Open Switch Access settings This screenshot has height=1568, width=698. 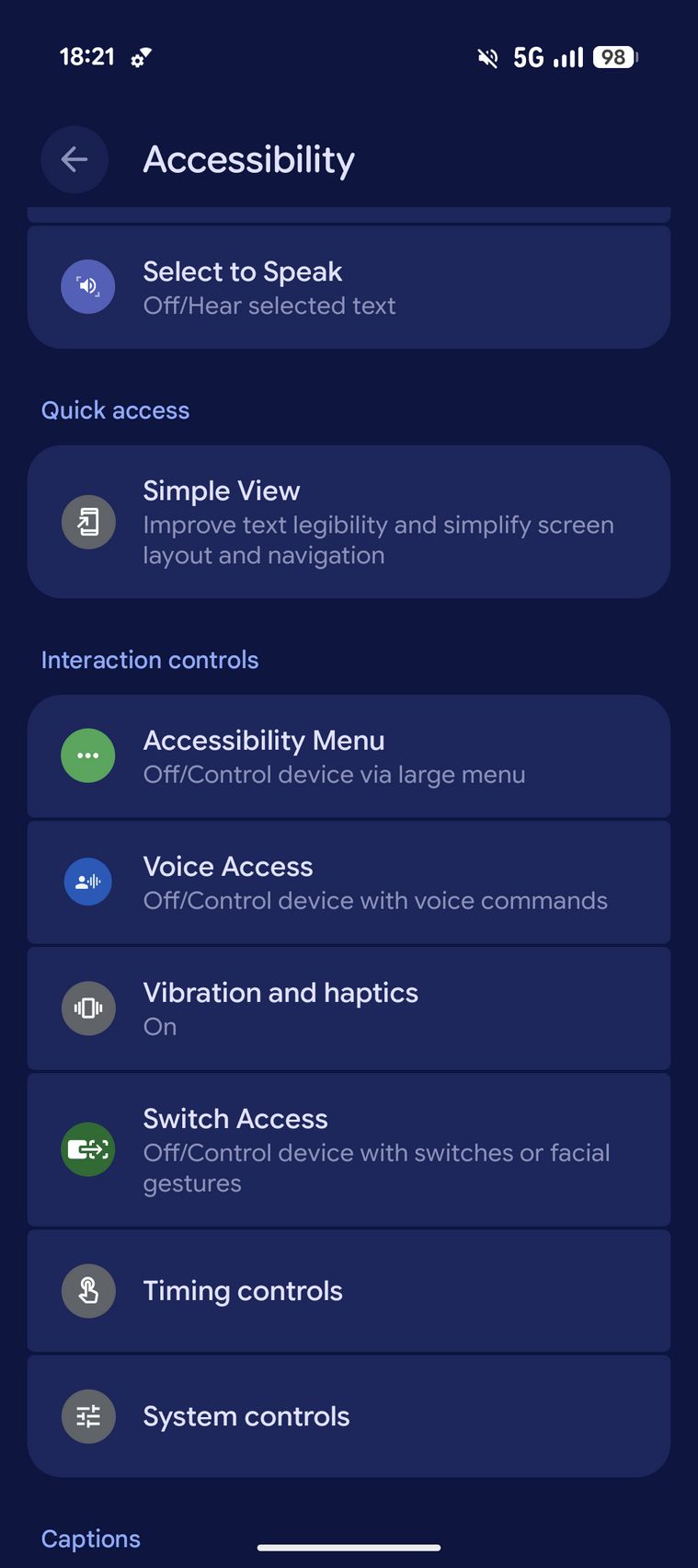tap(349, 1149)
